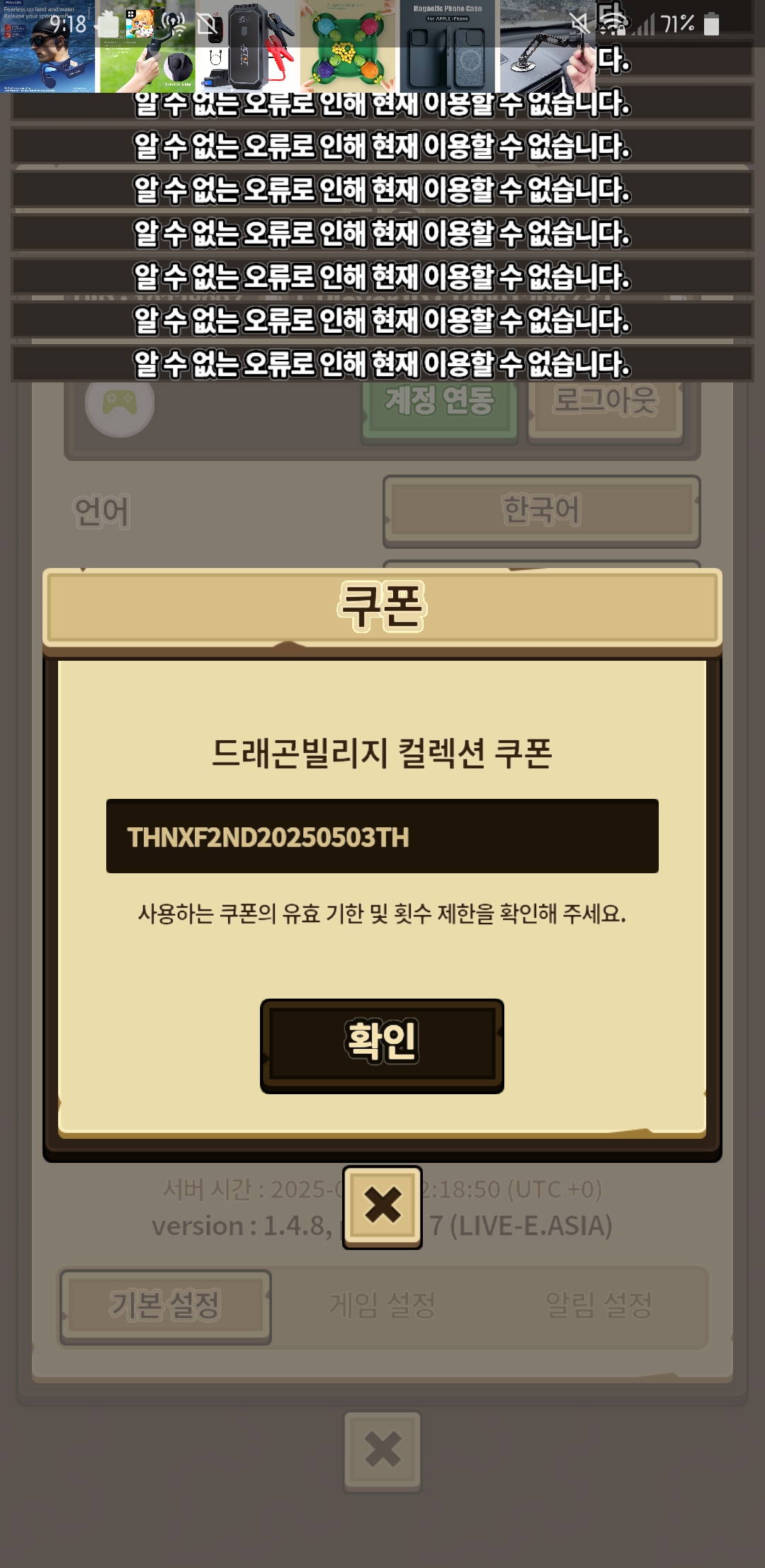Switch to 기본 설정 tab

click(x=165, y=1305)
